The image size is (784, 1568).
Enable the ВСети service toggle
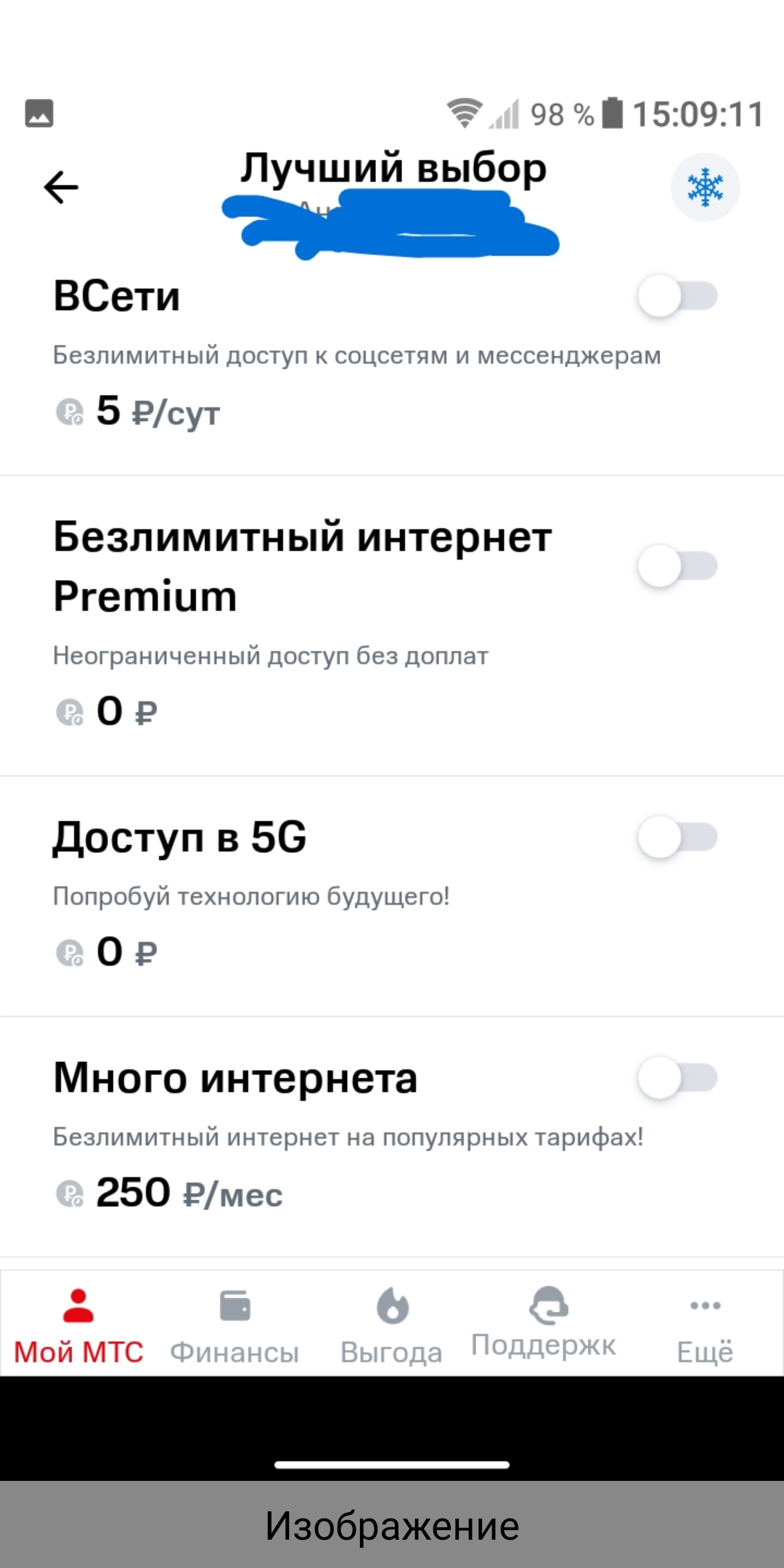pos(677,296)
